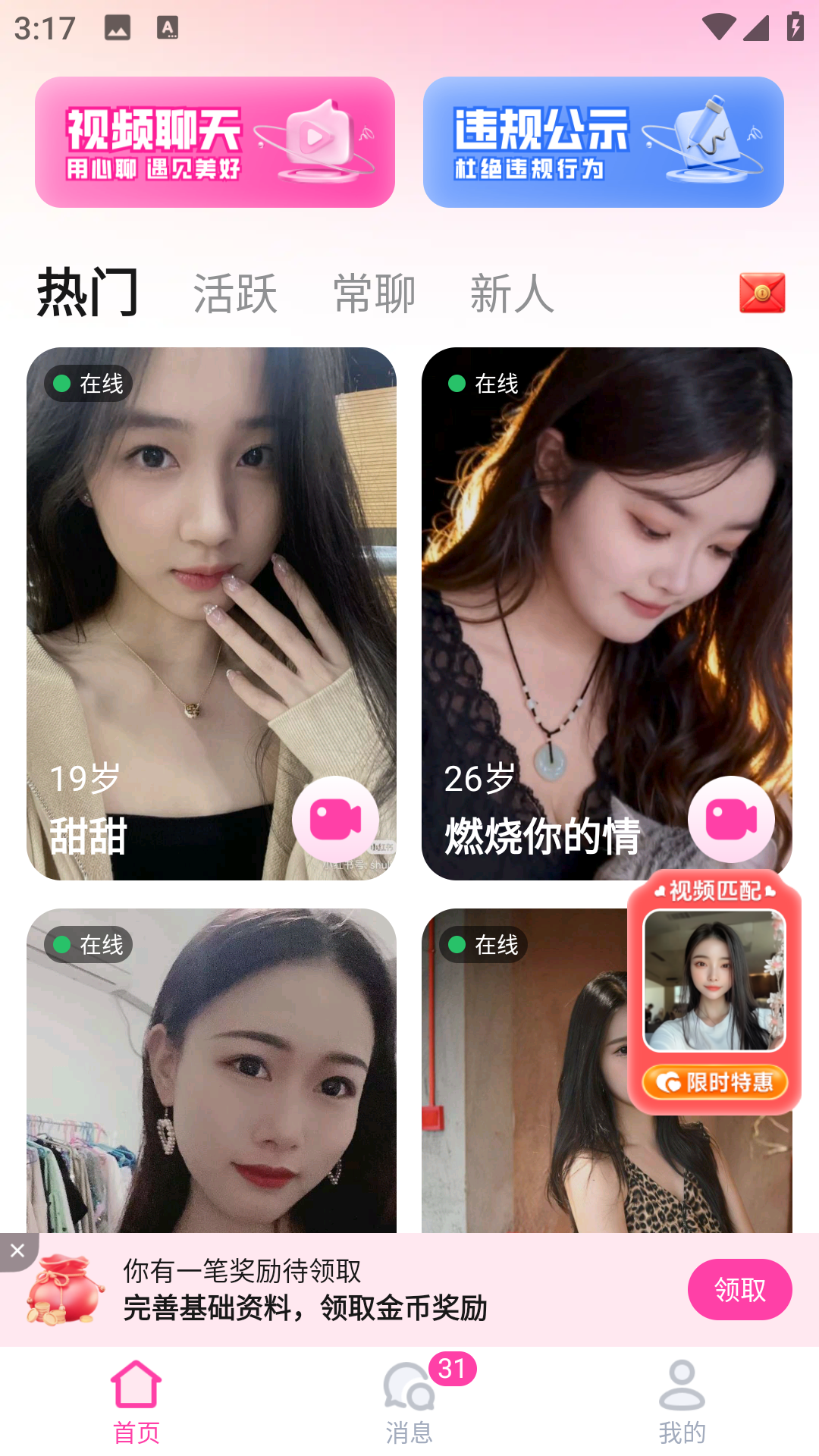Image resolution: width=819 pixels, height=1456 pixels.
Task: Start a video call with 甜甜
Action: tap(335, 819)
